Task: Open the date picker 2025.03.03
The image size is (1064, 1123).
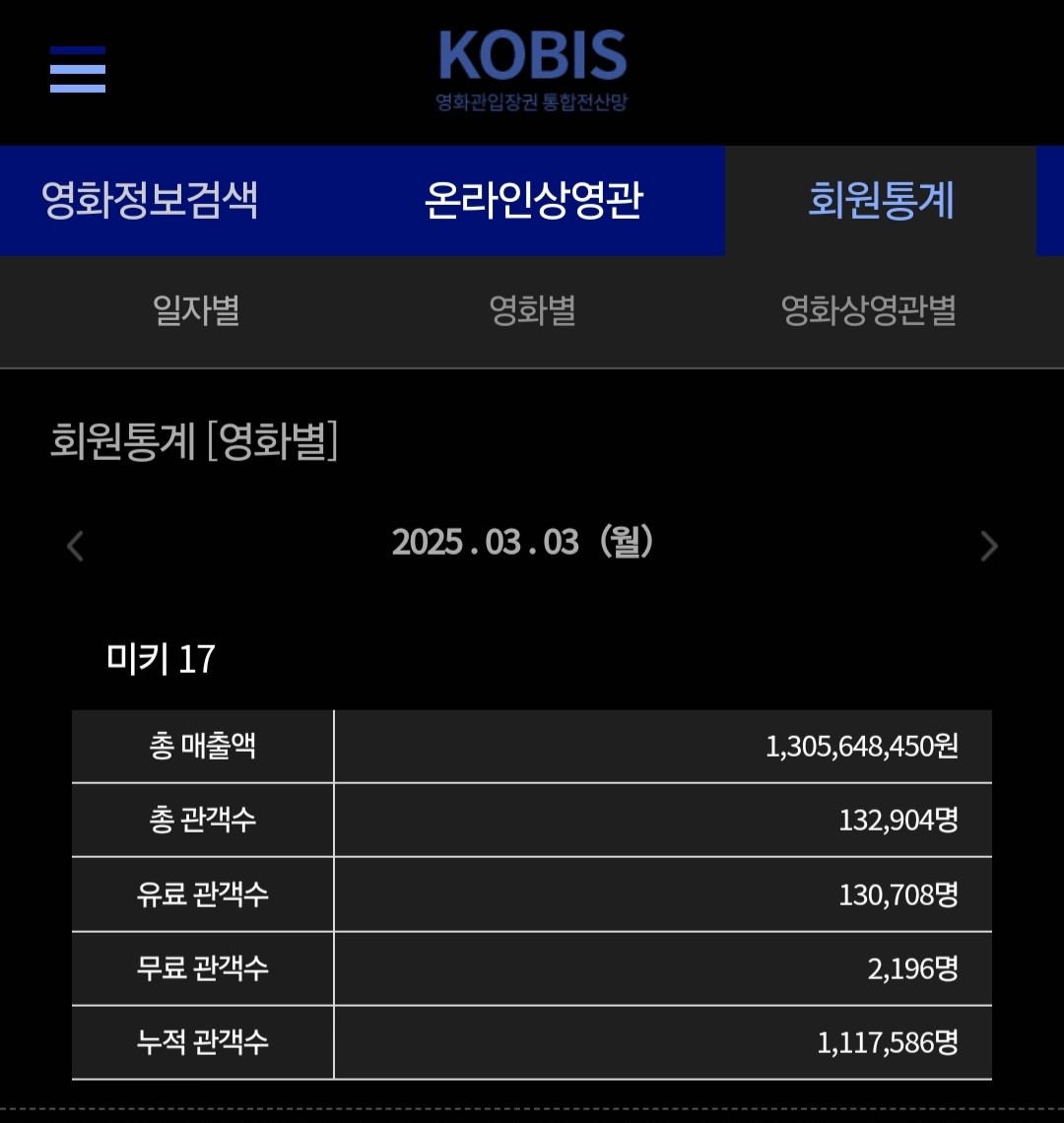Action: (522, 543)
